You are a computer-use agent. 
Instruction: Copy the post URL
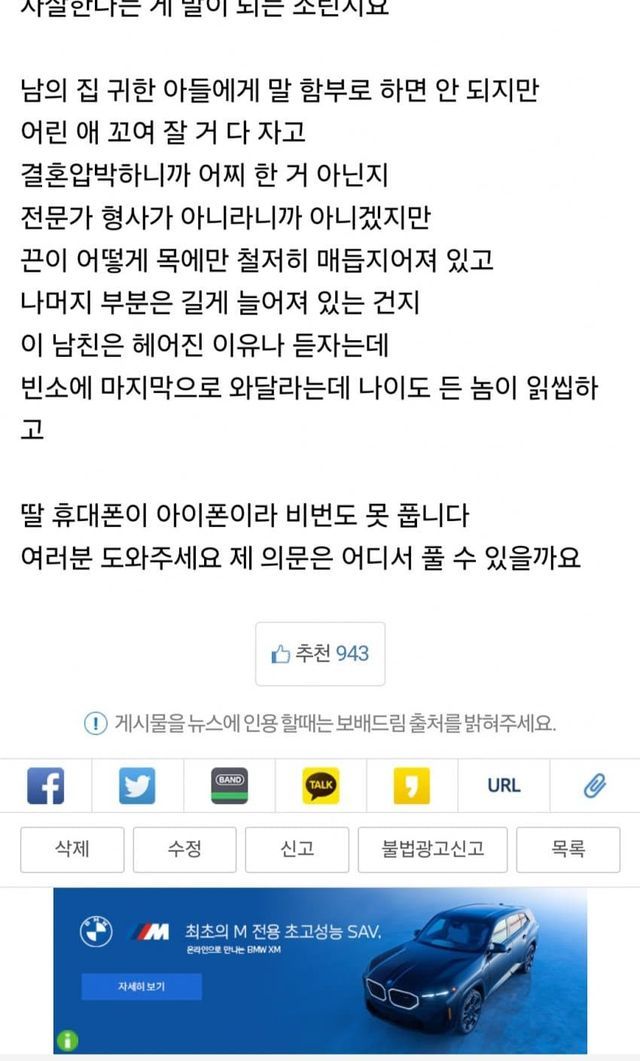tap(503, 785)
